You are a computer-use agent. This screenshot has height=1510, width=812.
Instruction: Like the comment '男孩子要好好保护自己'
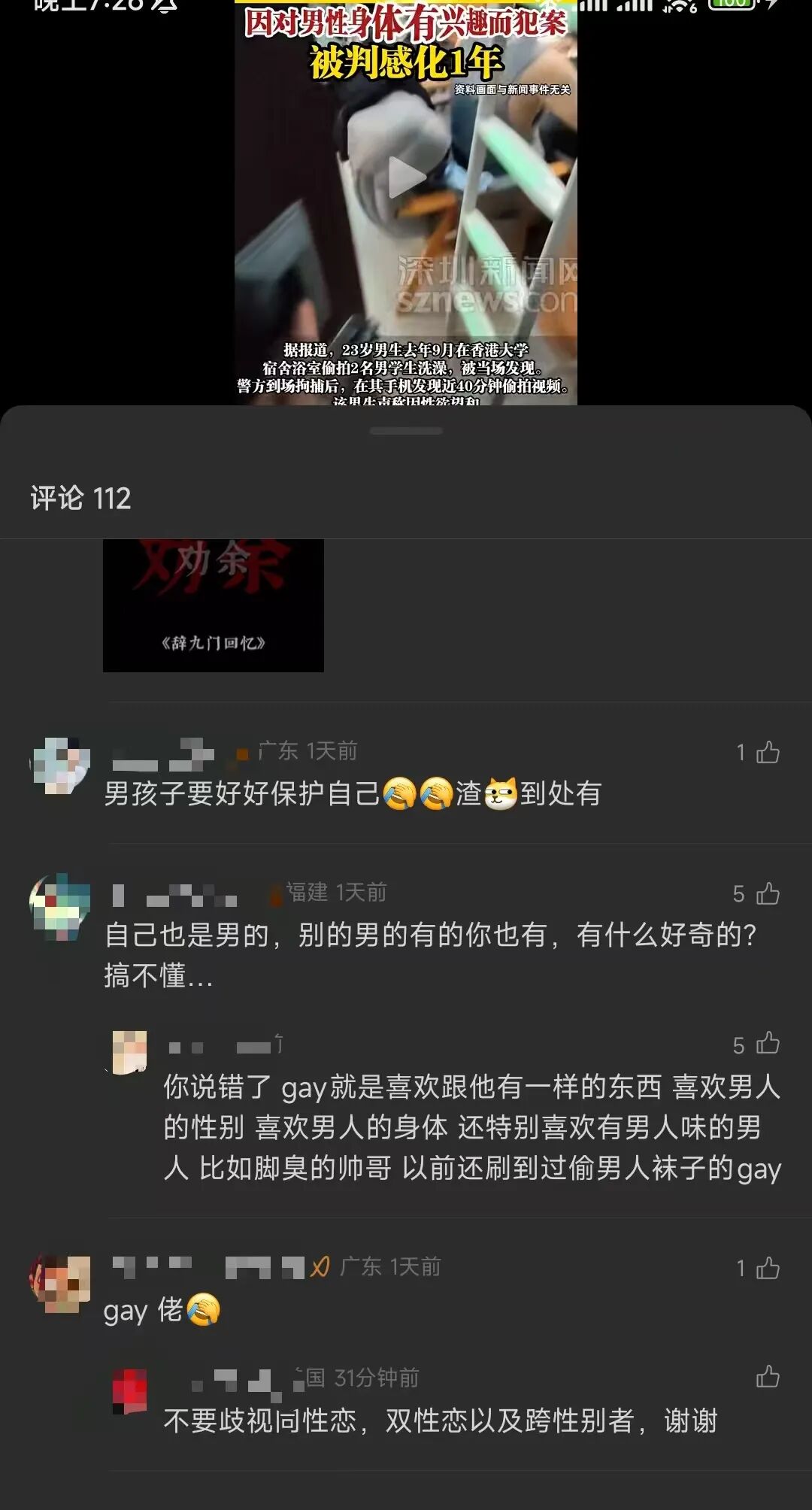tap(767, 752)
